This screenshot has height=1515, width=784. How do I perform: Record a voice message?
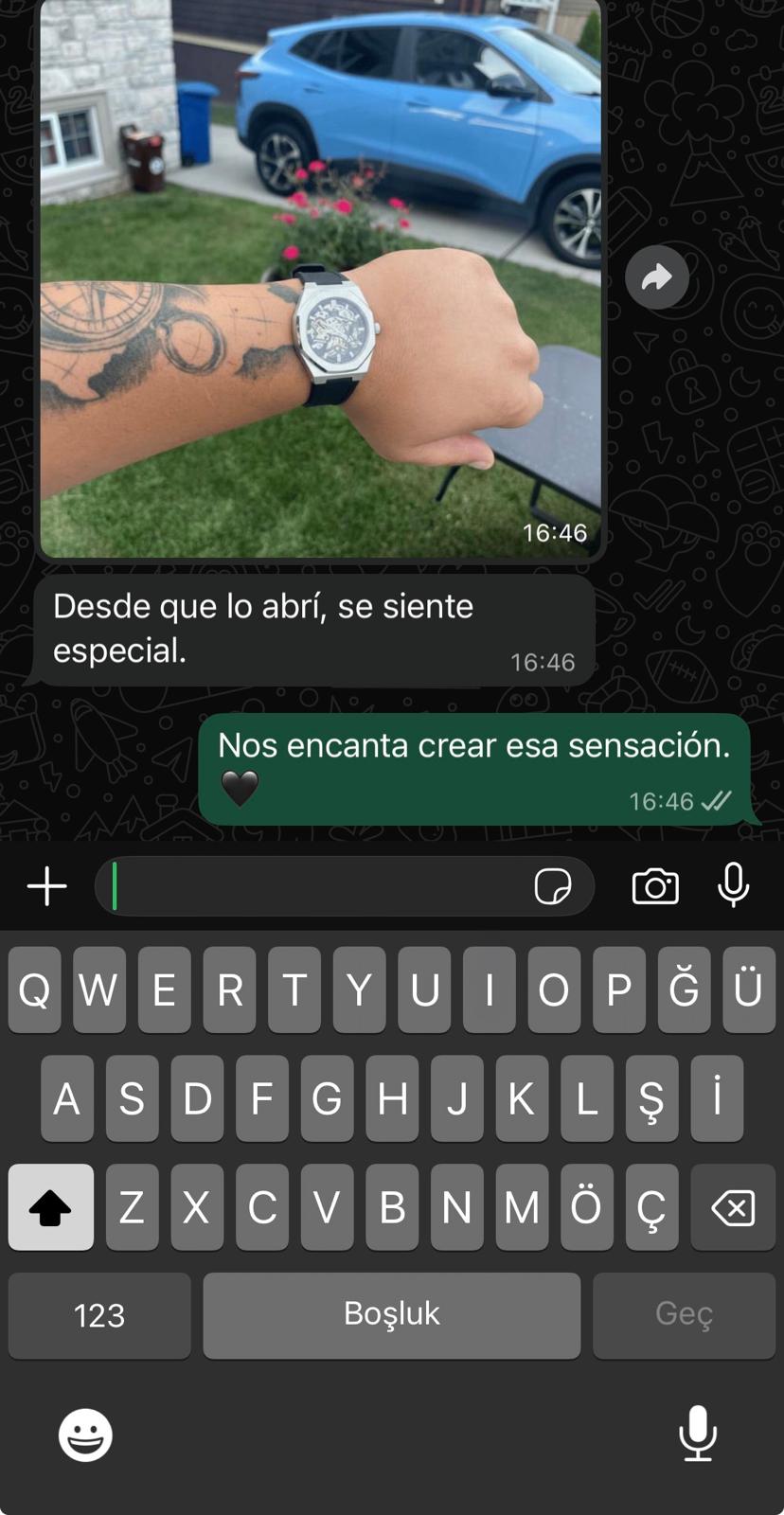[x=734, y=885]
